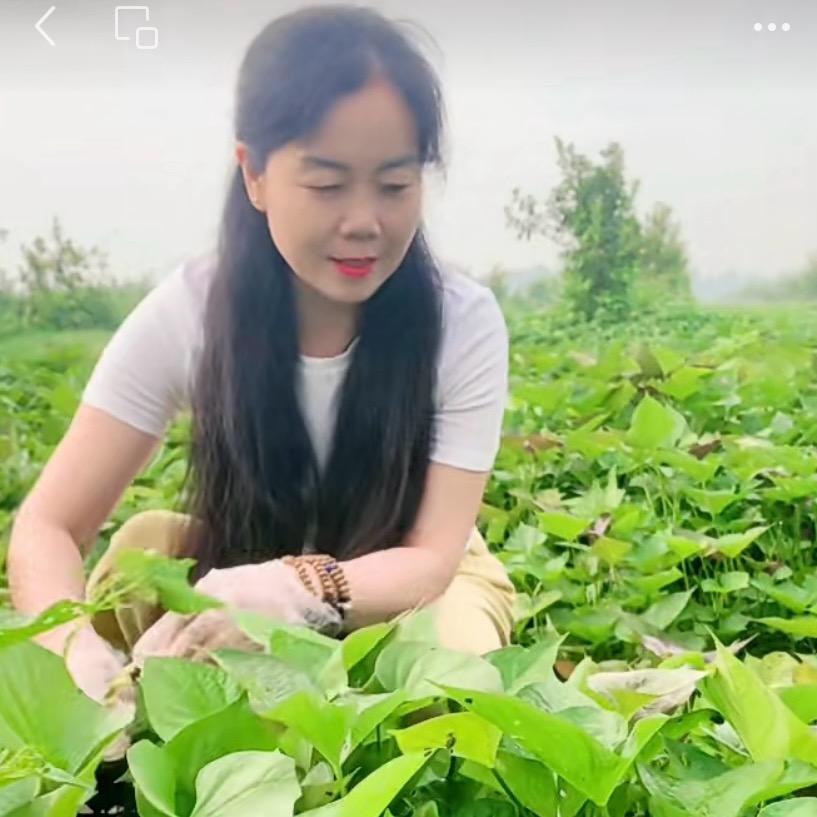Go back using the top arrow

point(45,27)
